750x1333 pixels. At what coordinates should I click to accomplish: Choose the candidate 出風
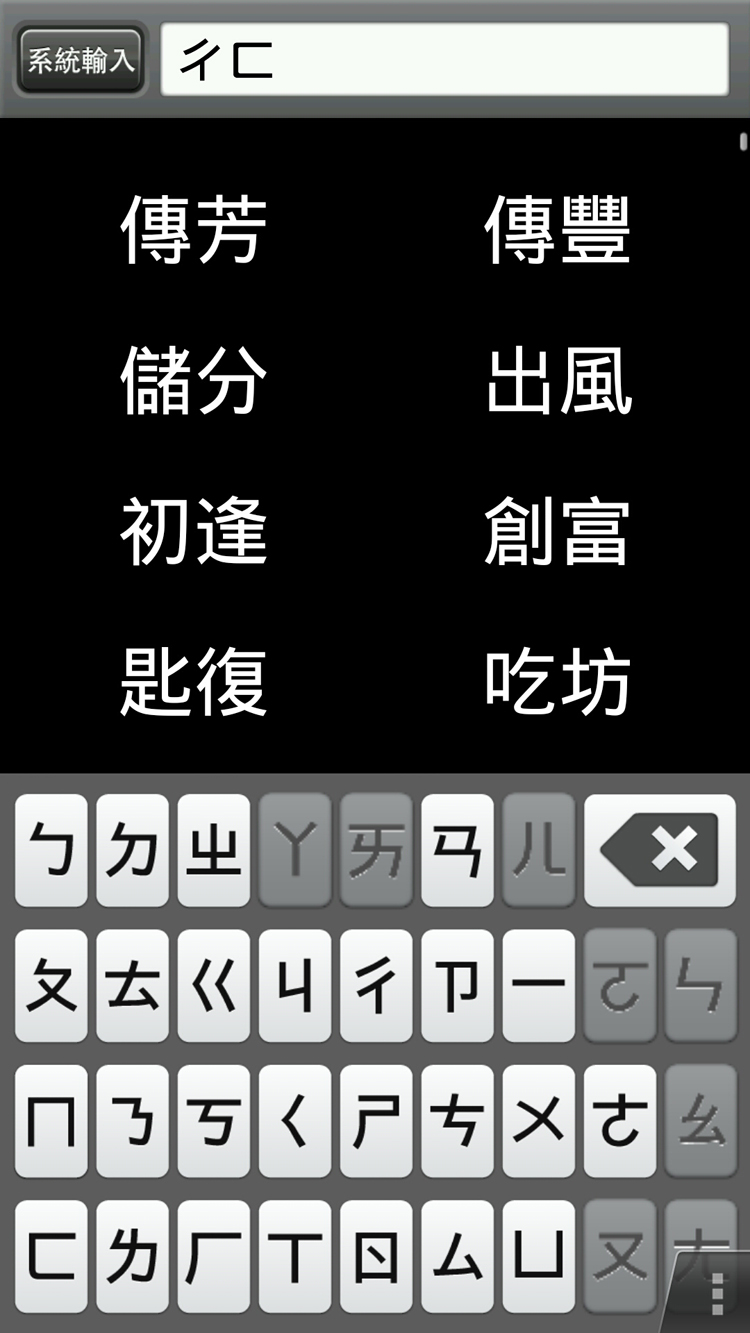click(x=557, y=381)
